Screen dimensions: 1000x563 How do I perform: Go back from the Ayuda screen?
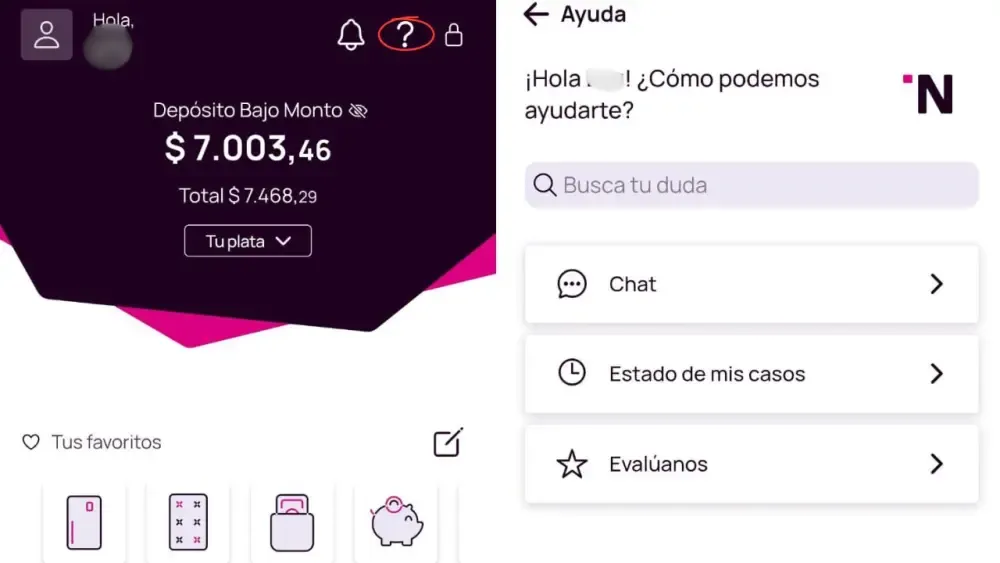537,14
